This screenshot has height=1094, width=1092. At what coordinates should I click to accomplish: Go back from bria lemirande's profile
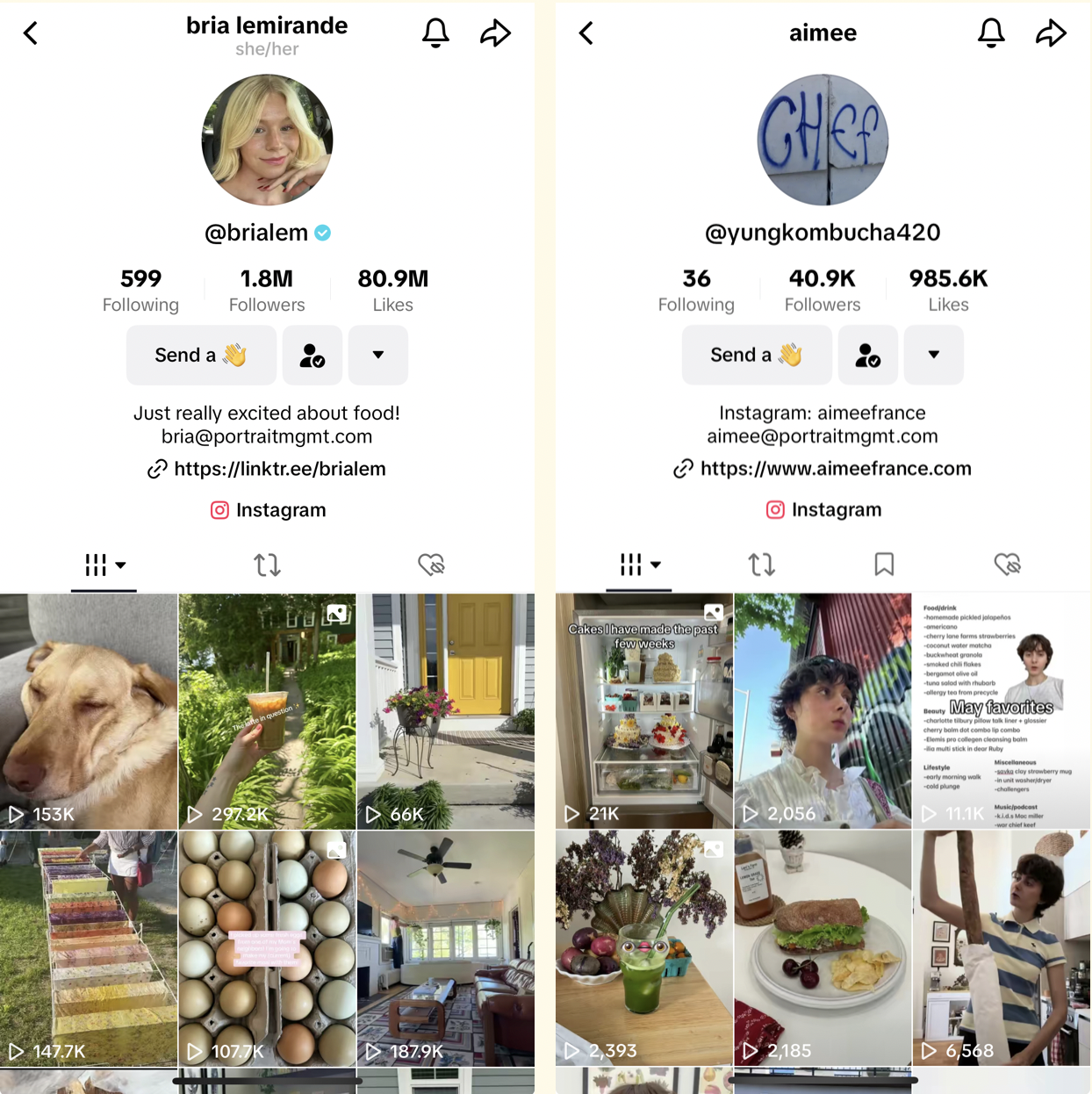(x=31, y=33)
